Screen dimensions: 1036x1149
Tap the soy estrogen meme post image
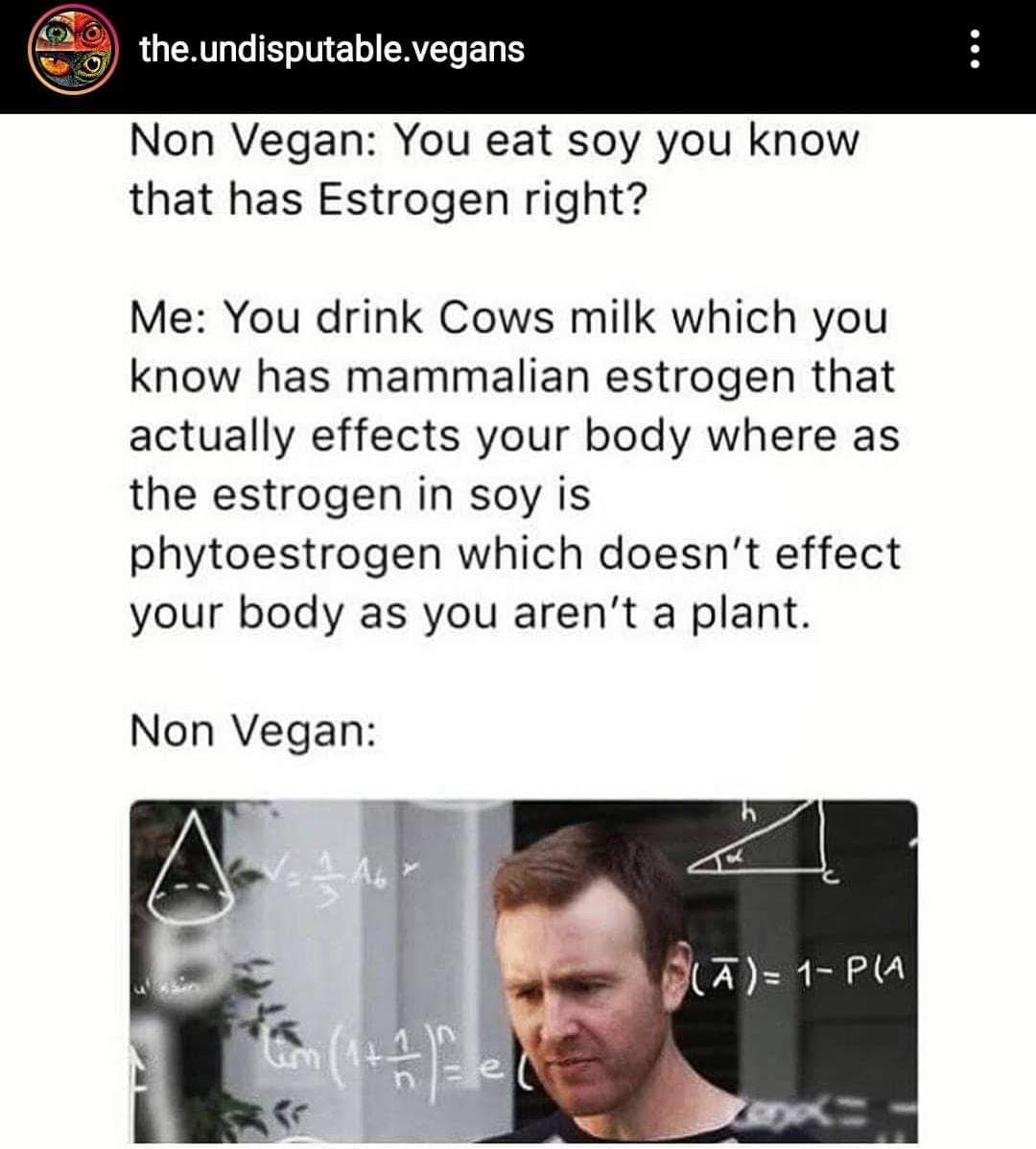518,629
